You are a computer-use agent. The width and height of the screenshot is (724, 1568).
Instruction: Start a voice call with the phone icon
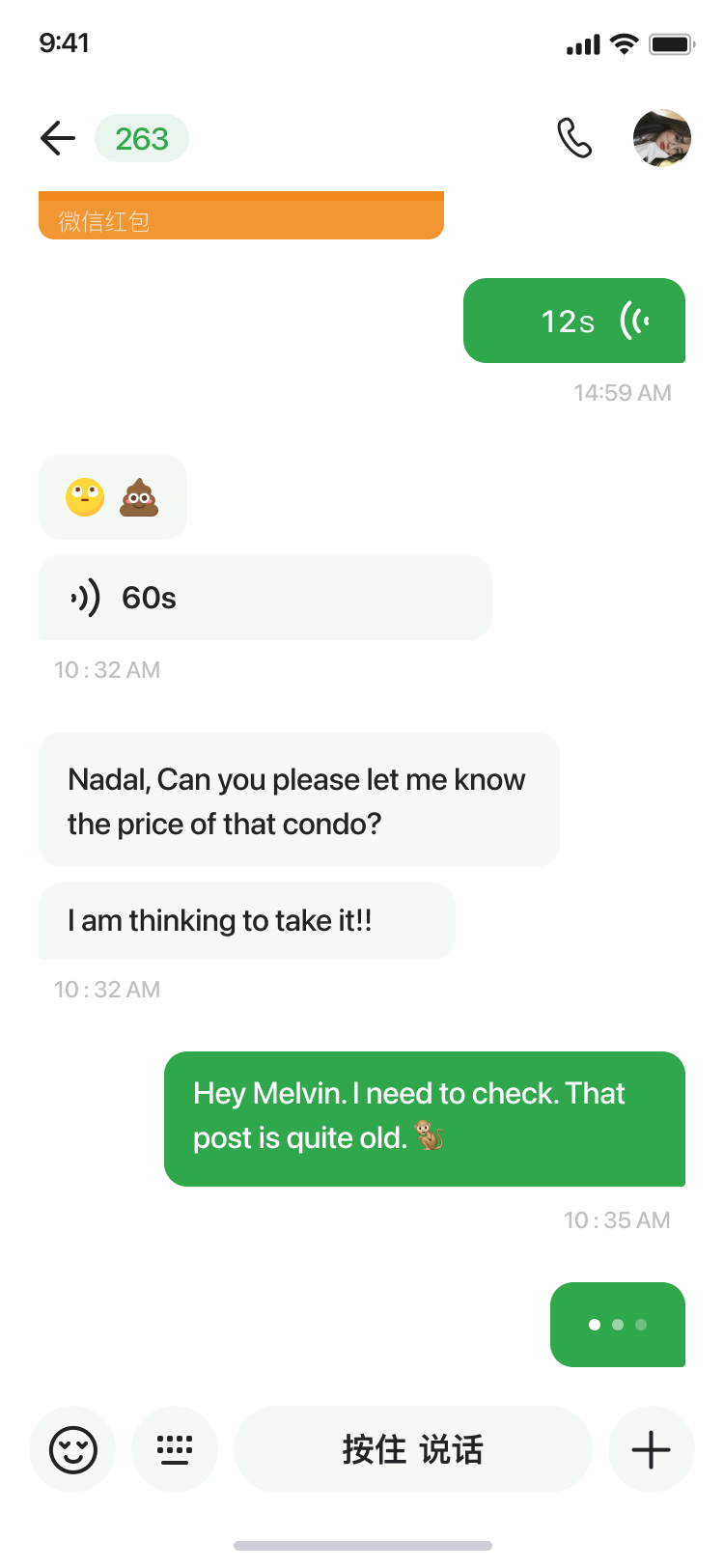[574, 138]
